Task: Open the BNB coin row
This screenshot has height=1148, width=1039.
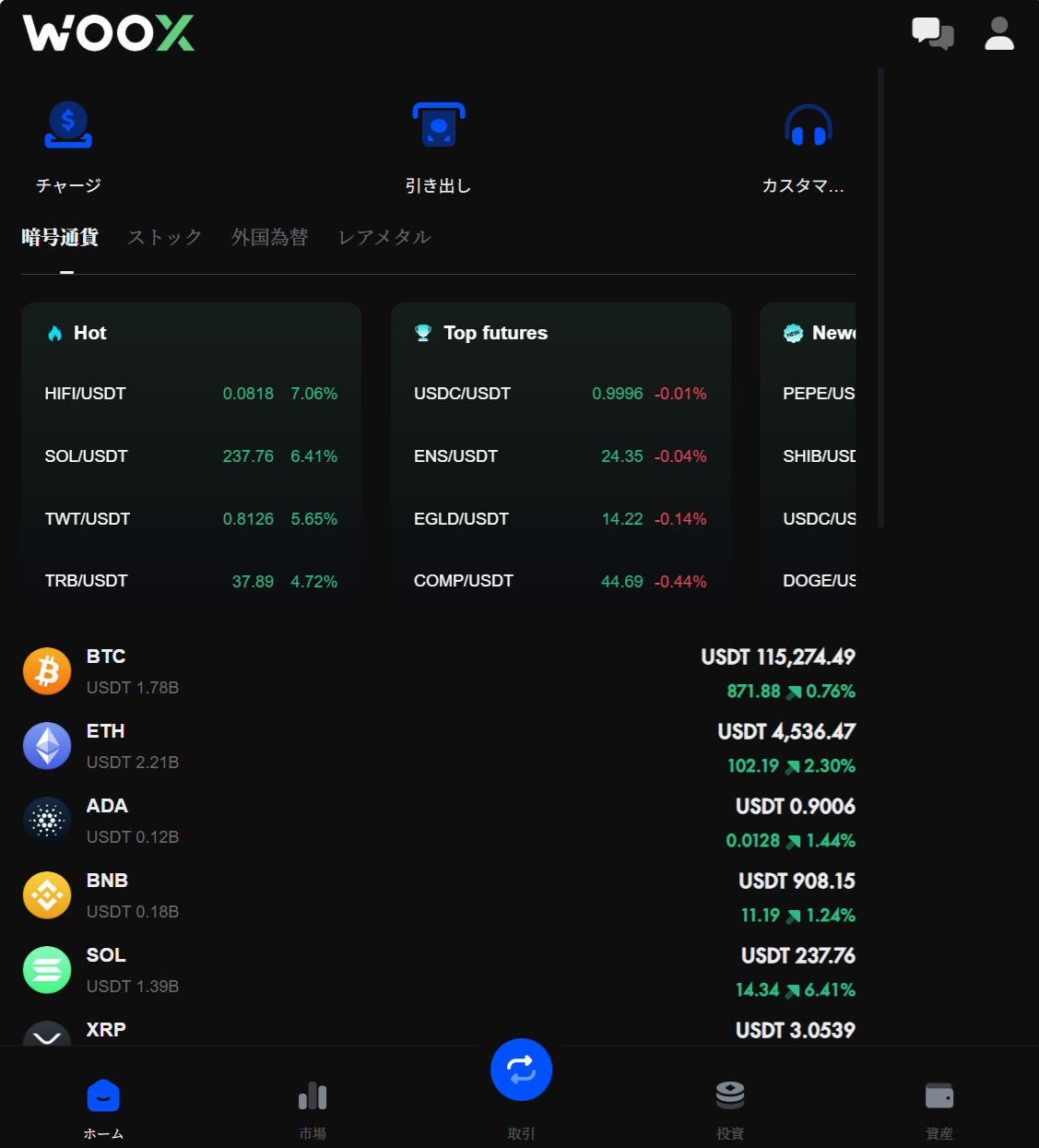Action: pyautogui.click(x=438, y=896)
